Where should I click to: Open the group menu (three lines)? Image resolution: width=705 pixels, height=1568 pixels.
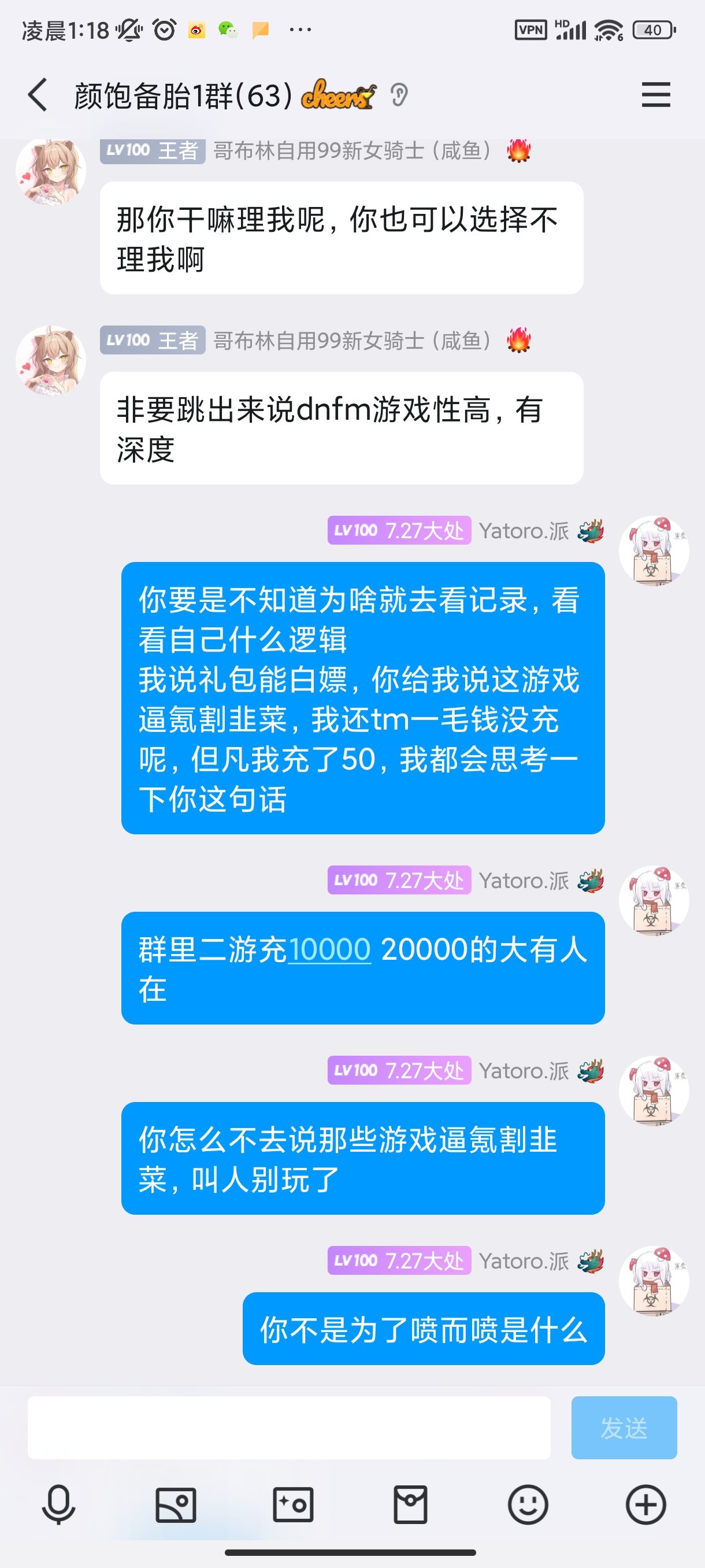click(655, 95)
